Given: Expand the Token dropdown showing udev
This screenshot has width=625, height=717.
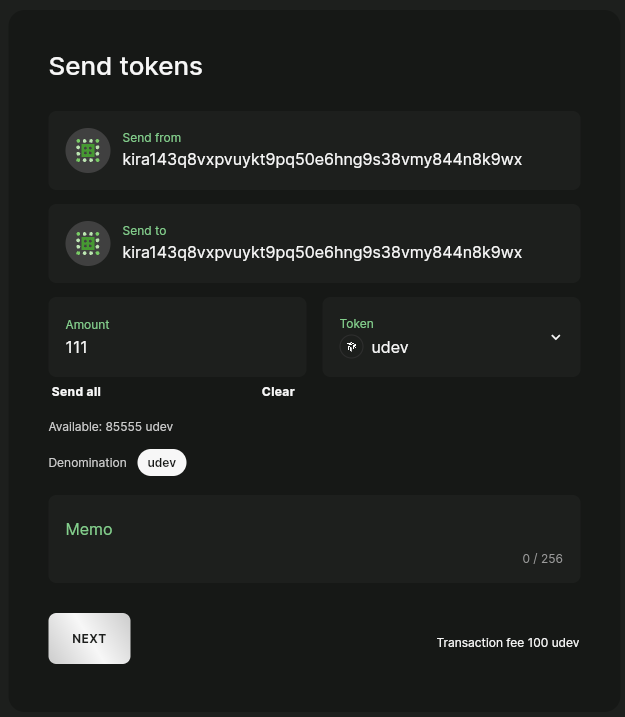Looking at the screenshot, I should point(451,337).
